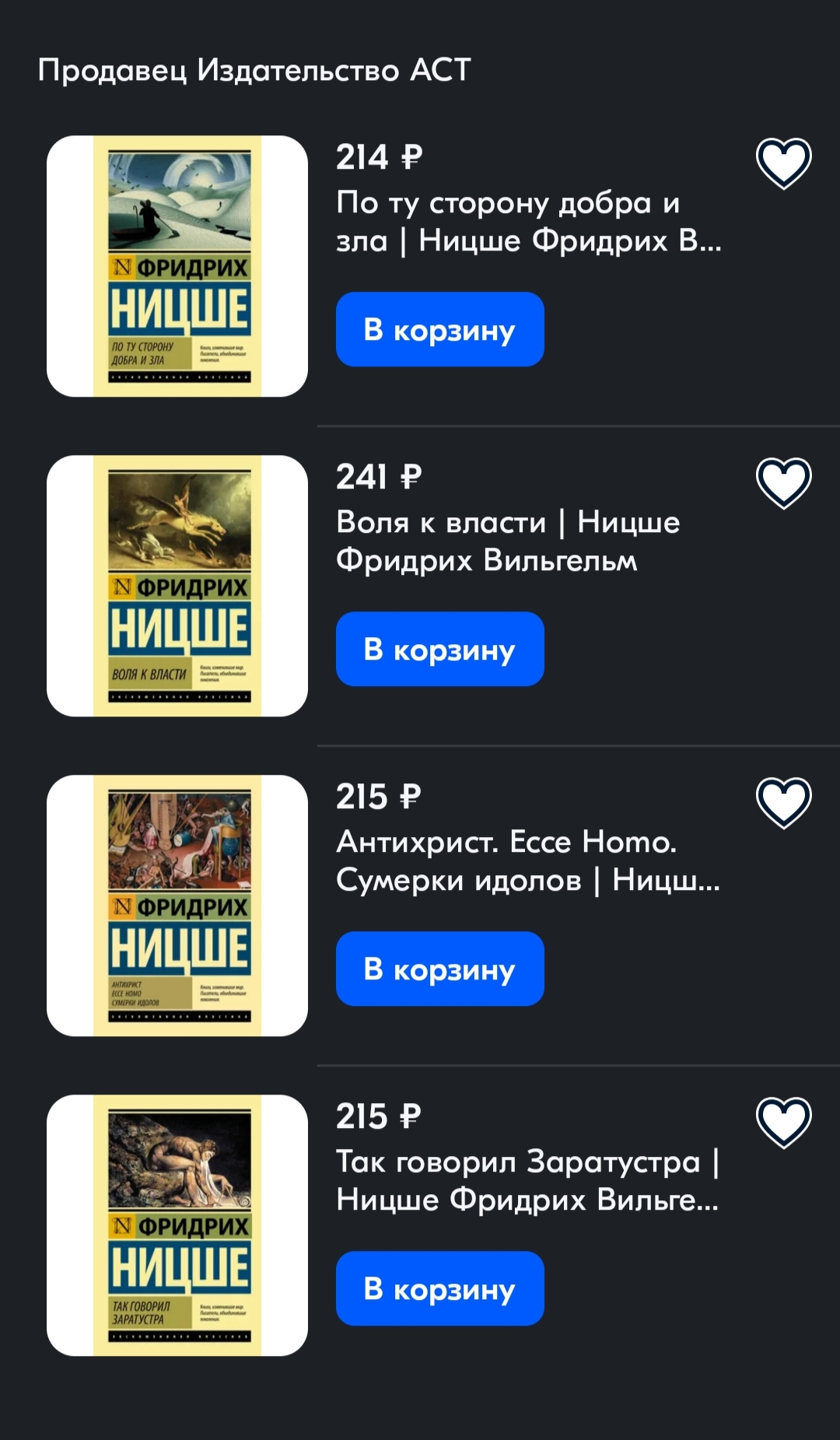Favorite 'По ту сторону добра и зла' with heart
Image resolution: width=840 pixels, height=1440 pixels.
[784, 163]
